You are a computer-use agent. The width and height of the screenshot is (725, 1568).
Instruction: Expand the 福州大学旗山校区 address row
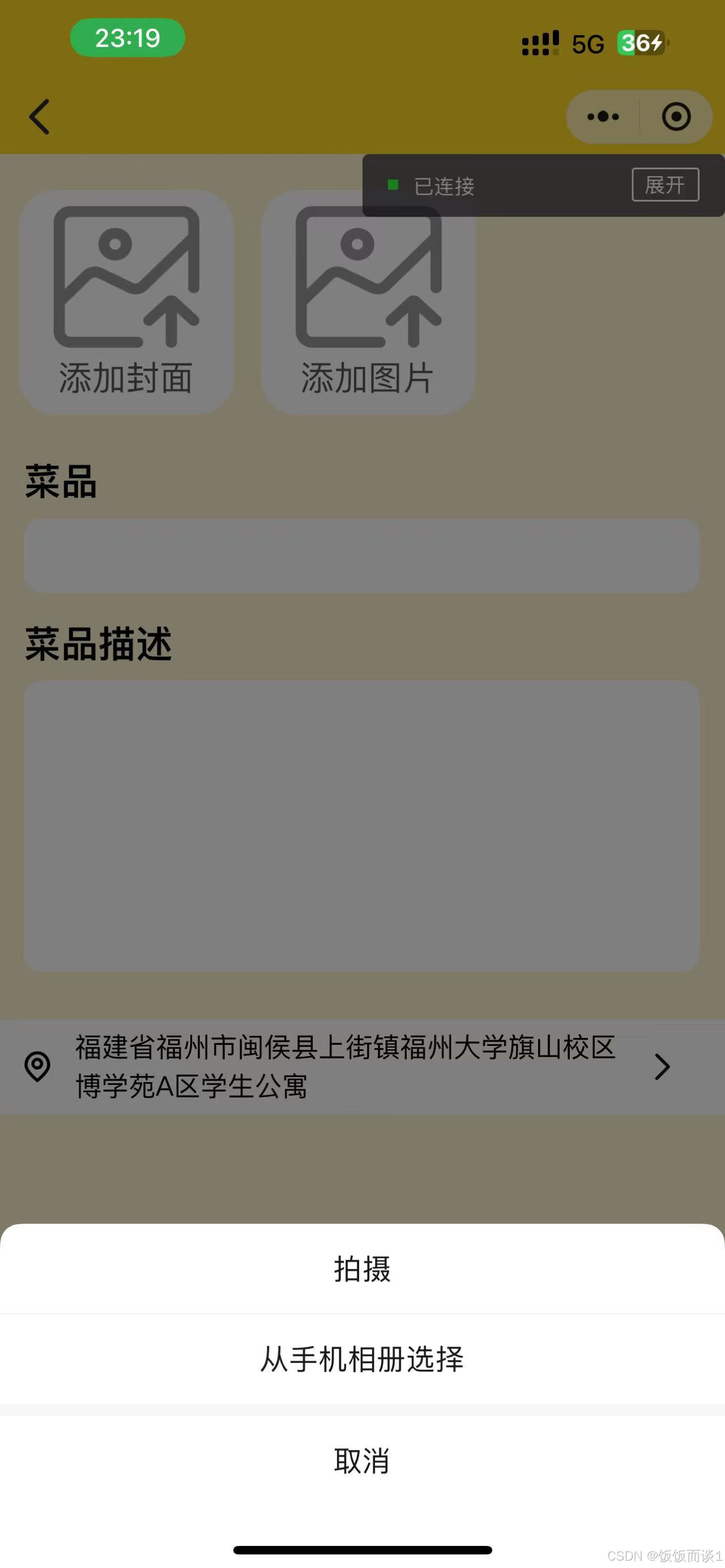click(344, 1066)
